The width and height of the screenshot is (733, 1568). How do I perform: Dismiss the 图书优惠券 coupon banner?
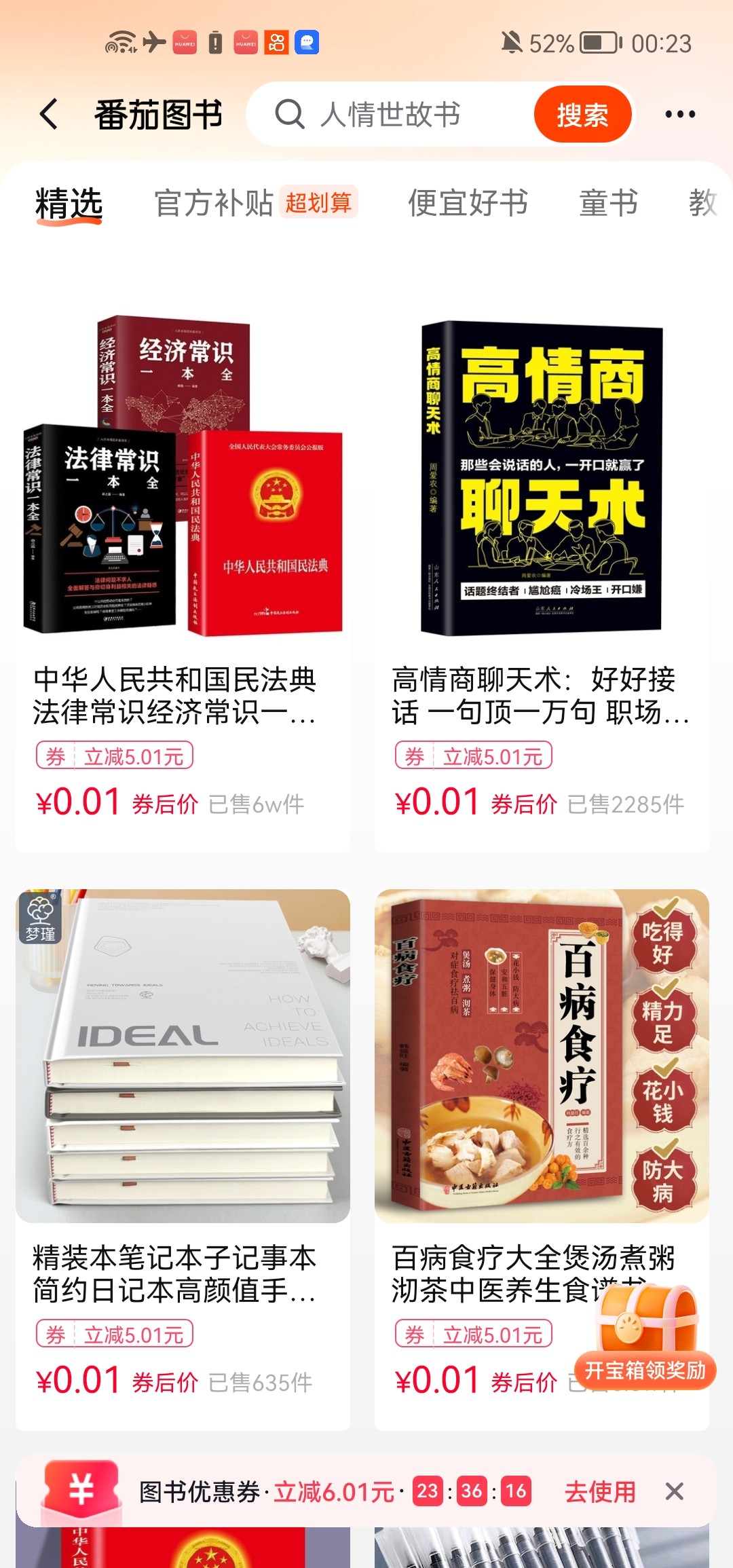675,1492
